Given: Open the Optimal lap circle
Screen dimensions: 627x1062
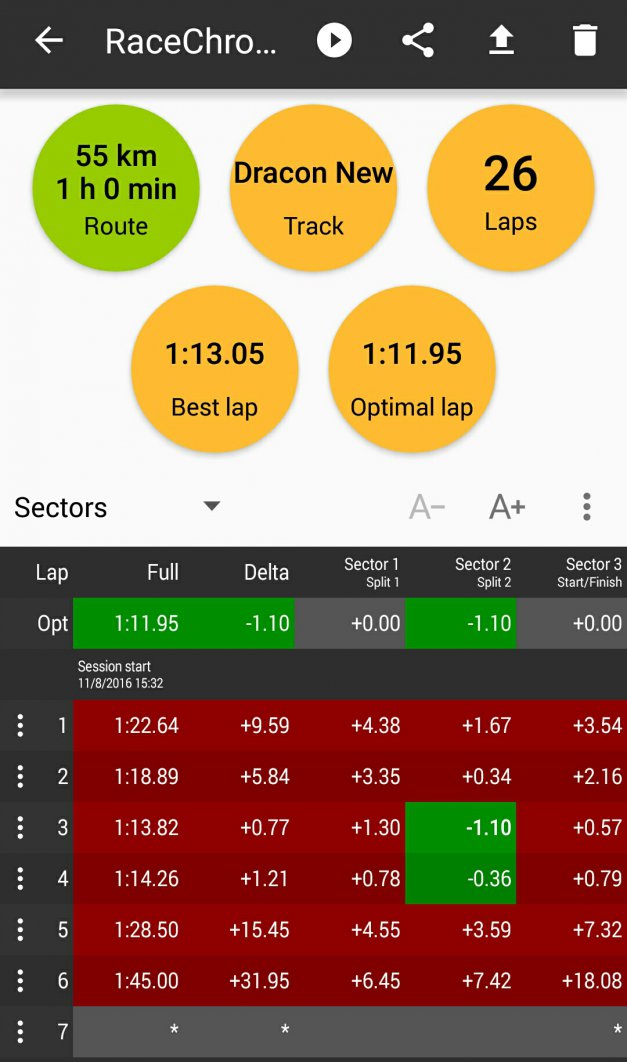Looking at the screenshot, I should pos(412,370).
